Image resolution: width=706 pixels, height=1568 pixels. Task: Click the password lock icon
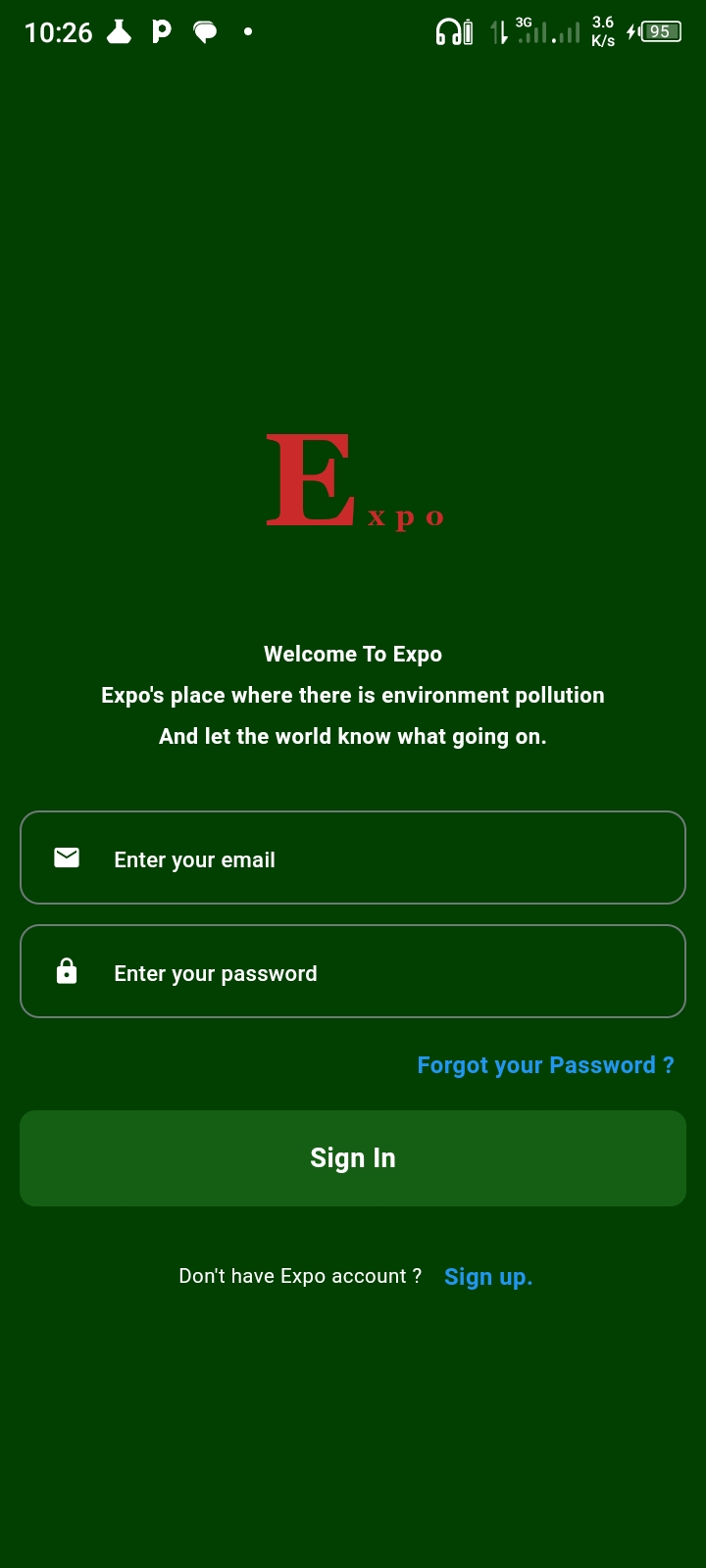[x=66, y=971]
